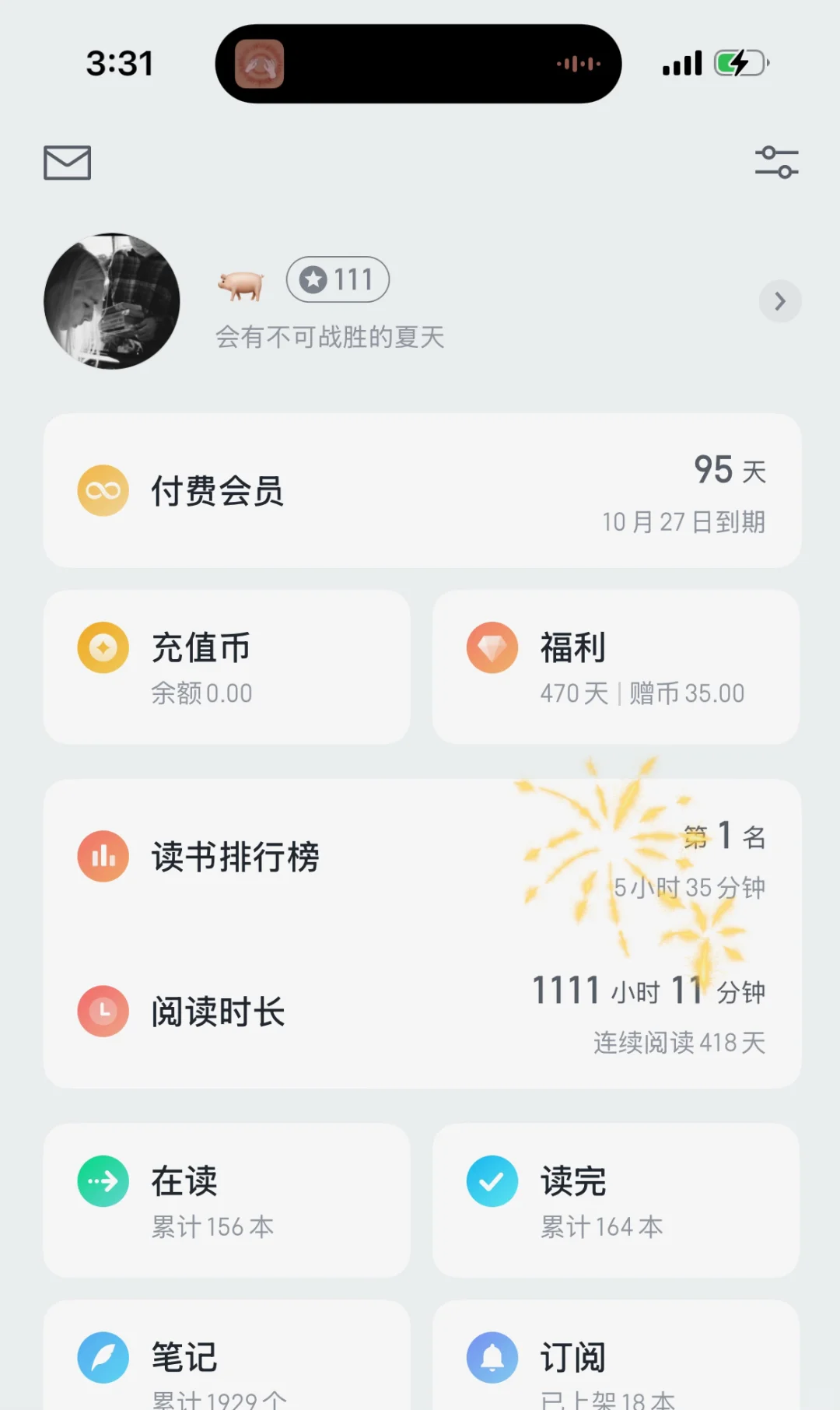Open the 笔记 notes card
The image size is (840, 1410).
(x=226, y=1362)
